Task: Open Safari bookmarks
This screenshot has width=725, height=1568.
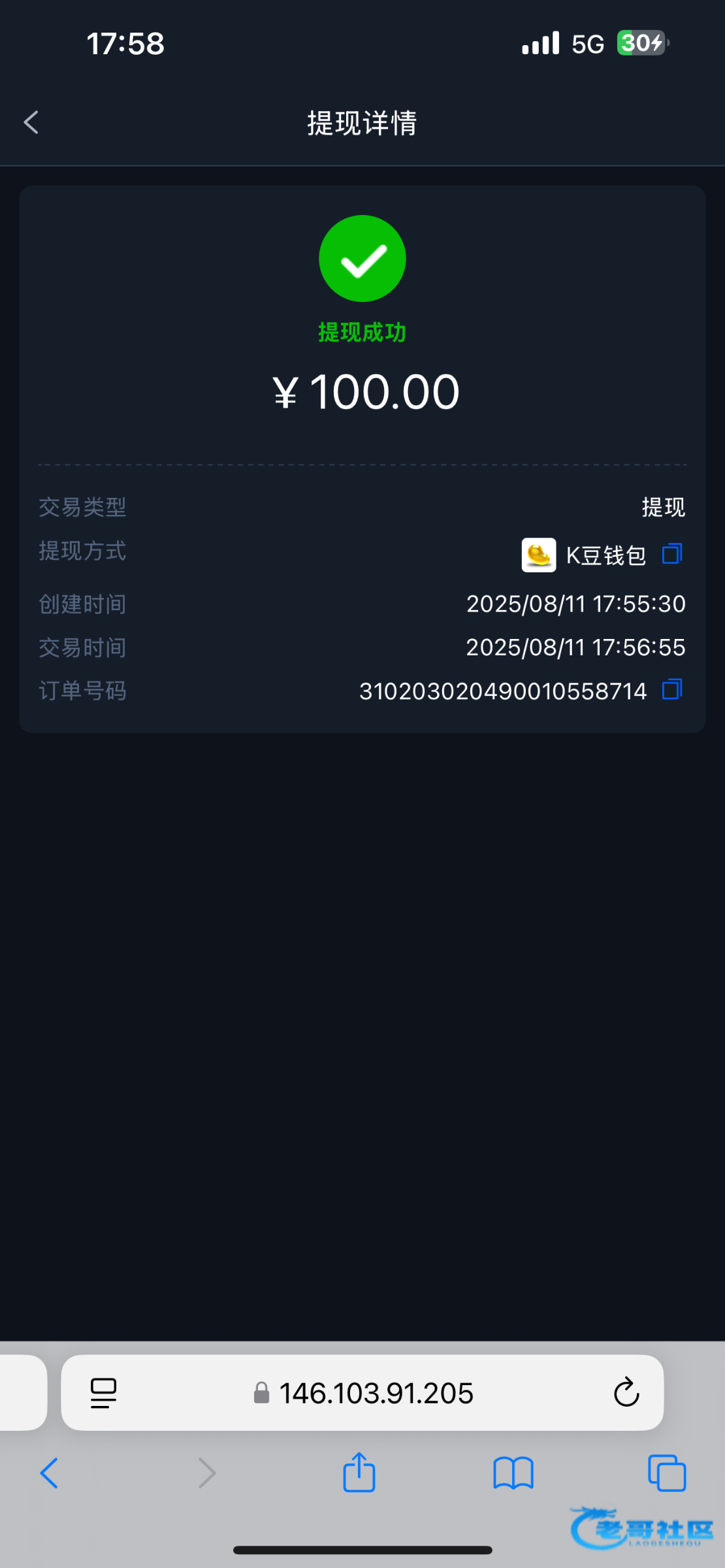Action: coord(513,1473)
